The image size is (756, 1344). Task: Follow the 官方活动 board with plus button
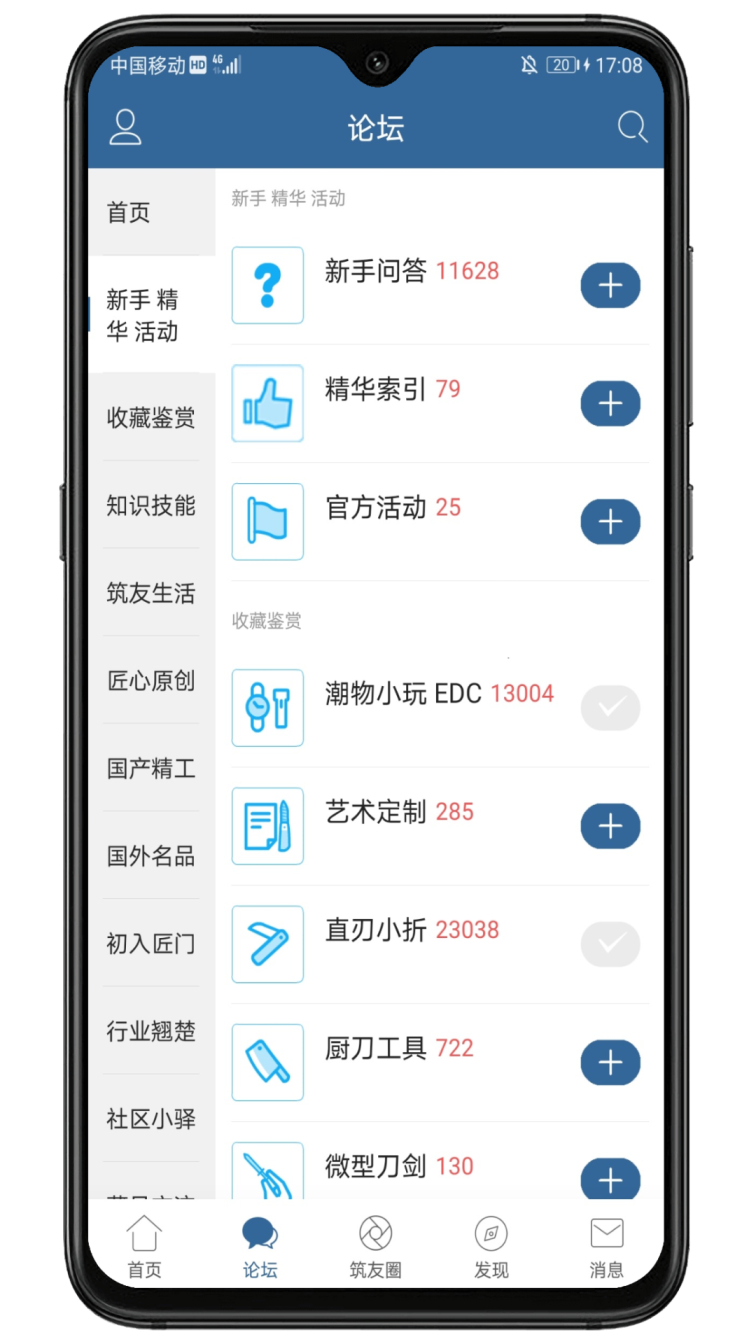(x=610, y=522)
